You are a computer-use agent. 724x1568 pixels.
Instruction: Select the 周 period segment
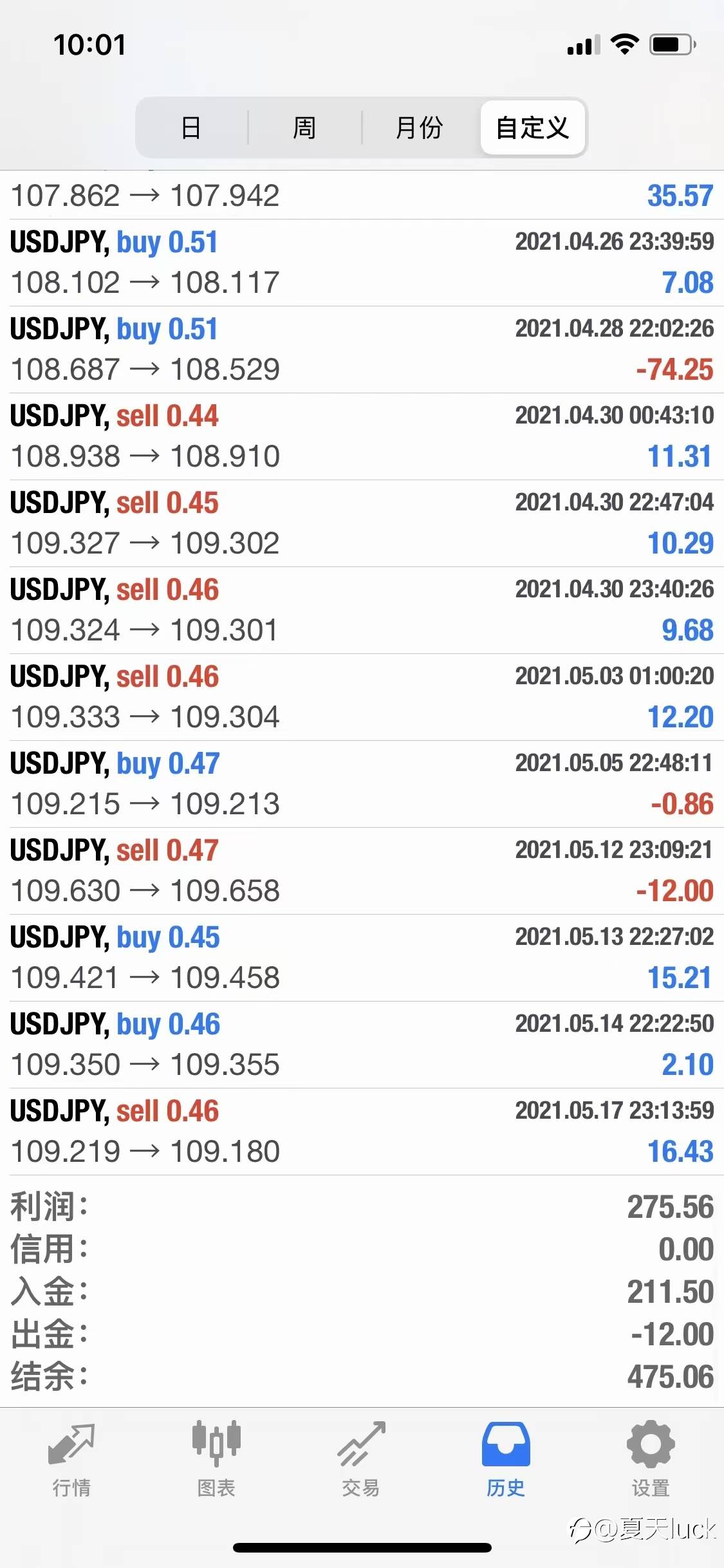[x=304, y=127]
